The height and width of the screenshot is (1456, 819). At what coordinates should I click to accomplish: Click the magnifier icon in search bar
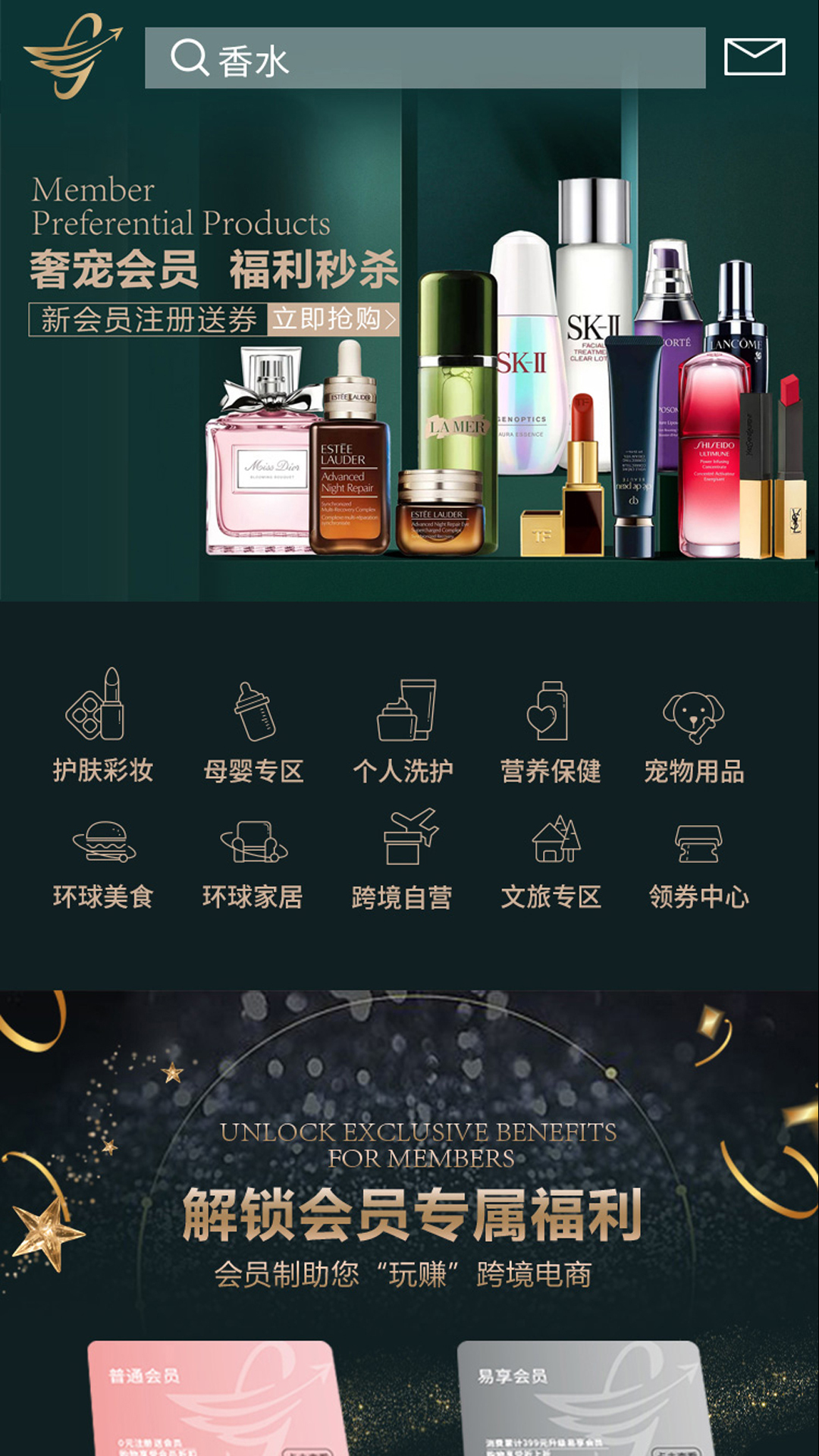click(x=190, y=59)
